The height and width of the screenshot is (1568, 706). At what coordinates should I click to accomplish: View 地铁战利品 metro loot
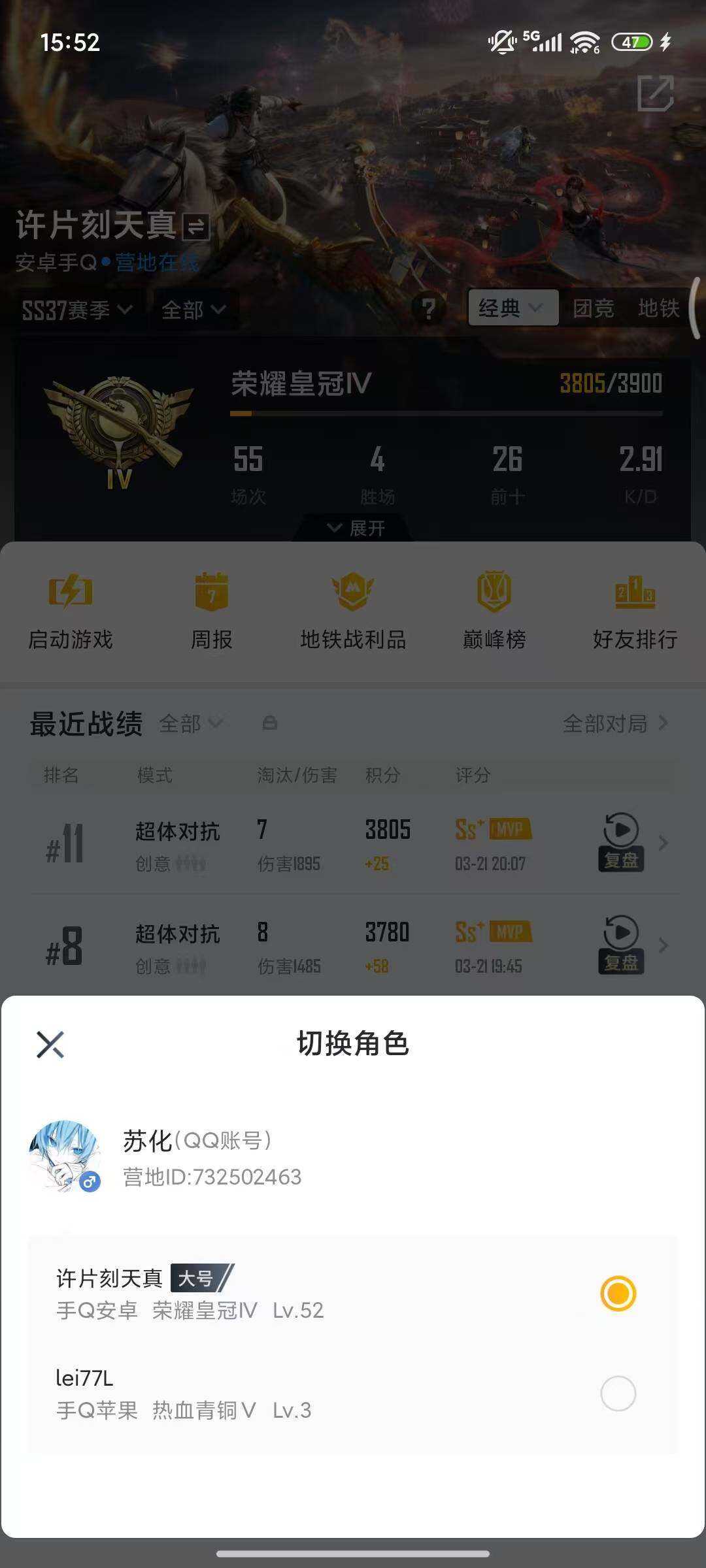352,608
